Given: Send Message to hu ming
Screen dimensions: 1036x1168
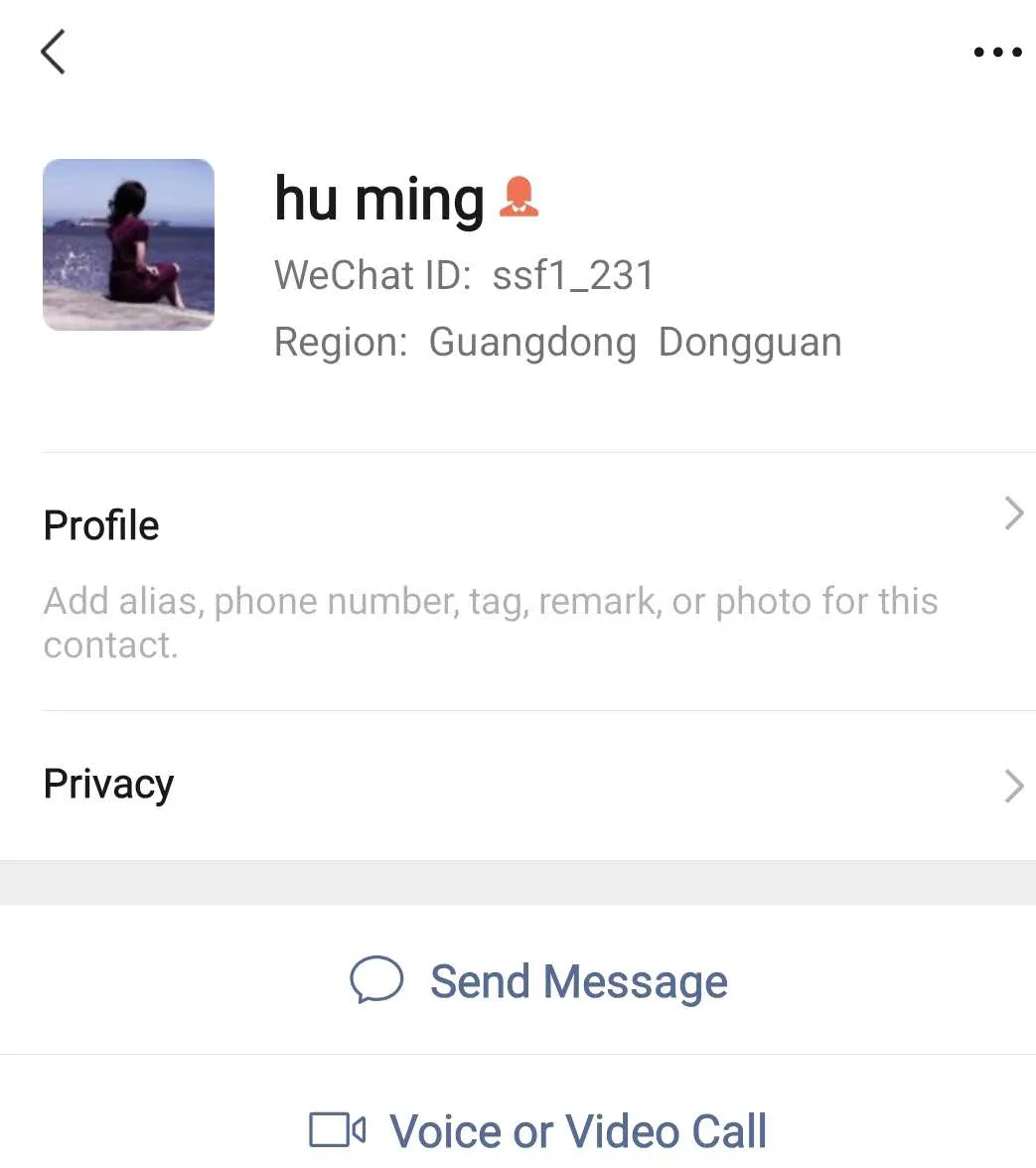Looking at the screenshot, I should (539, 981).
